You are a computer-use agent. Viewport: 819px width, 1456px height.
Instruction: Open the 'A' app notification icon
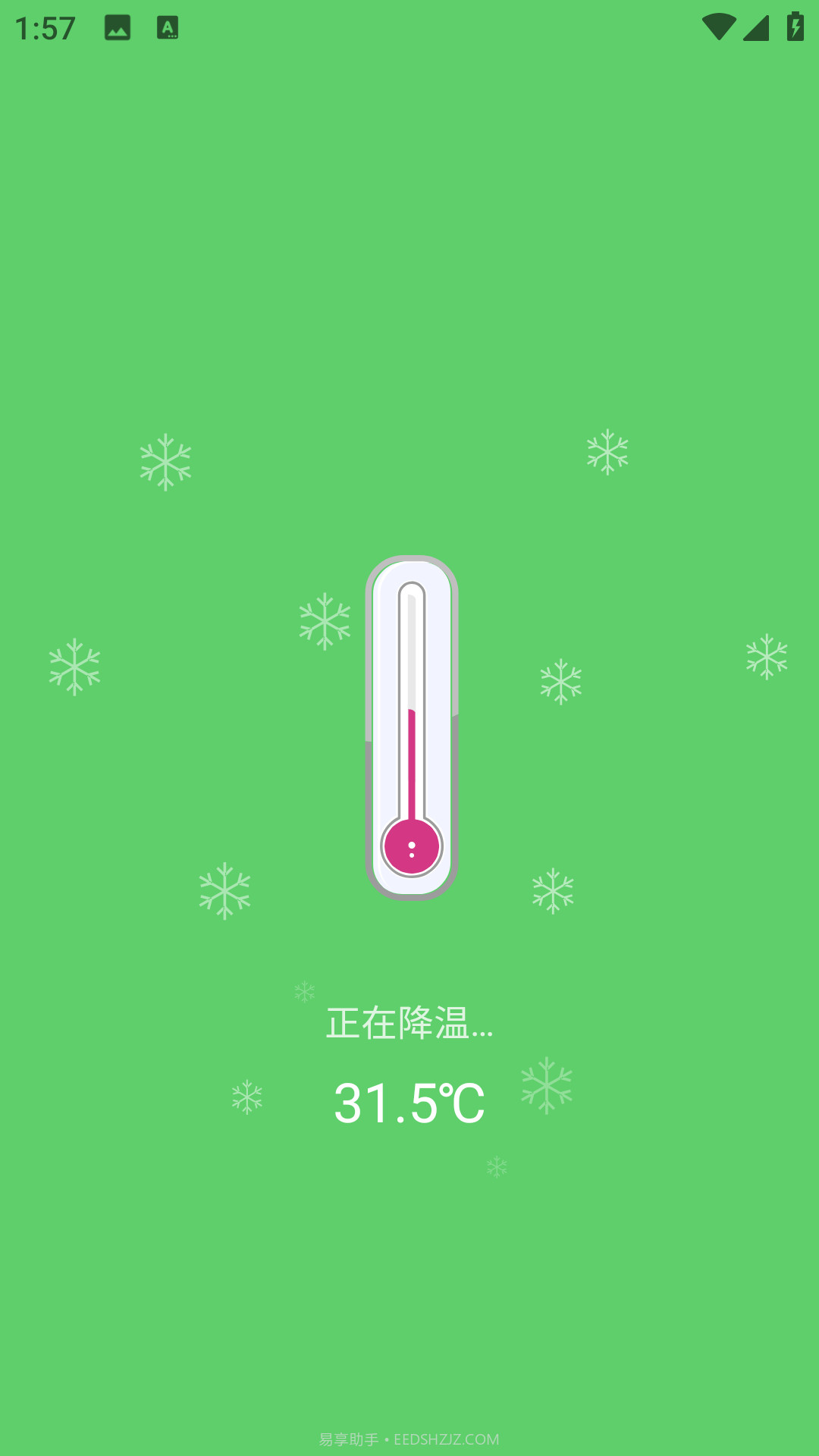point(168,27)
